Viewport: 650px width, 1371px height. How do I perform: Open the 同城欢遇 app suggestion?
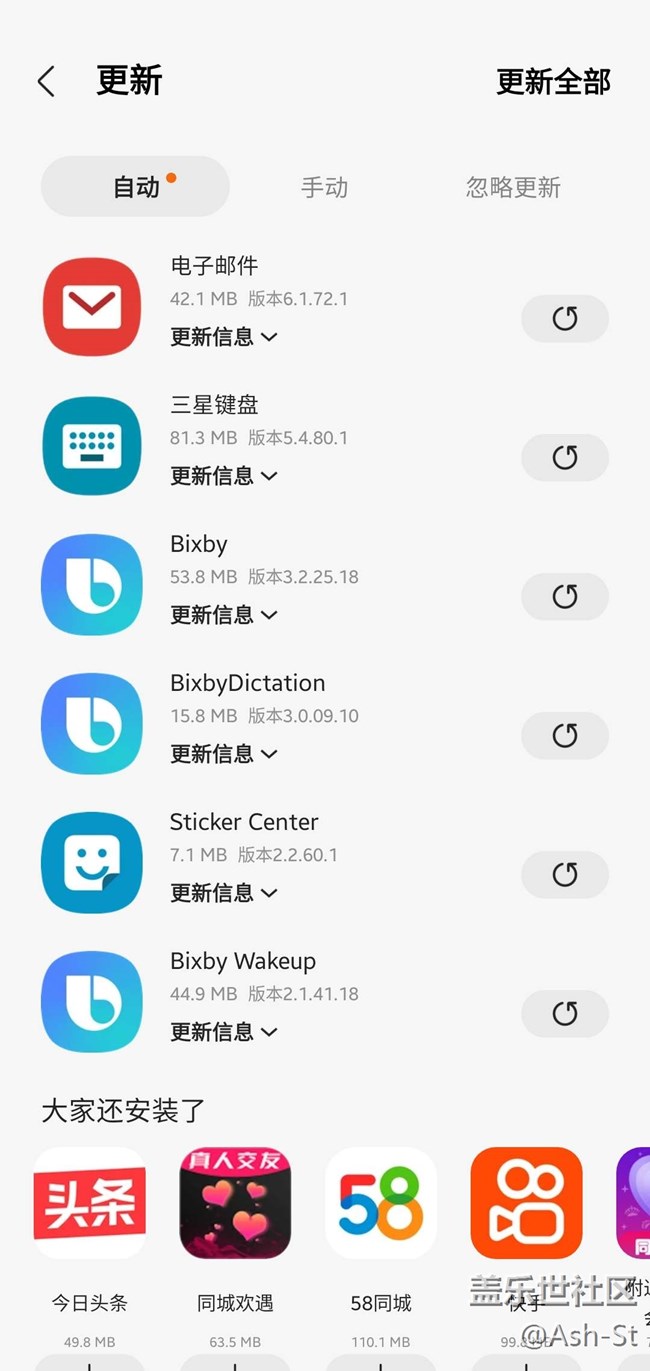point(235,1203)
